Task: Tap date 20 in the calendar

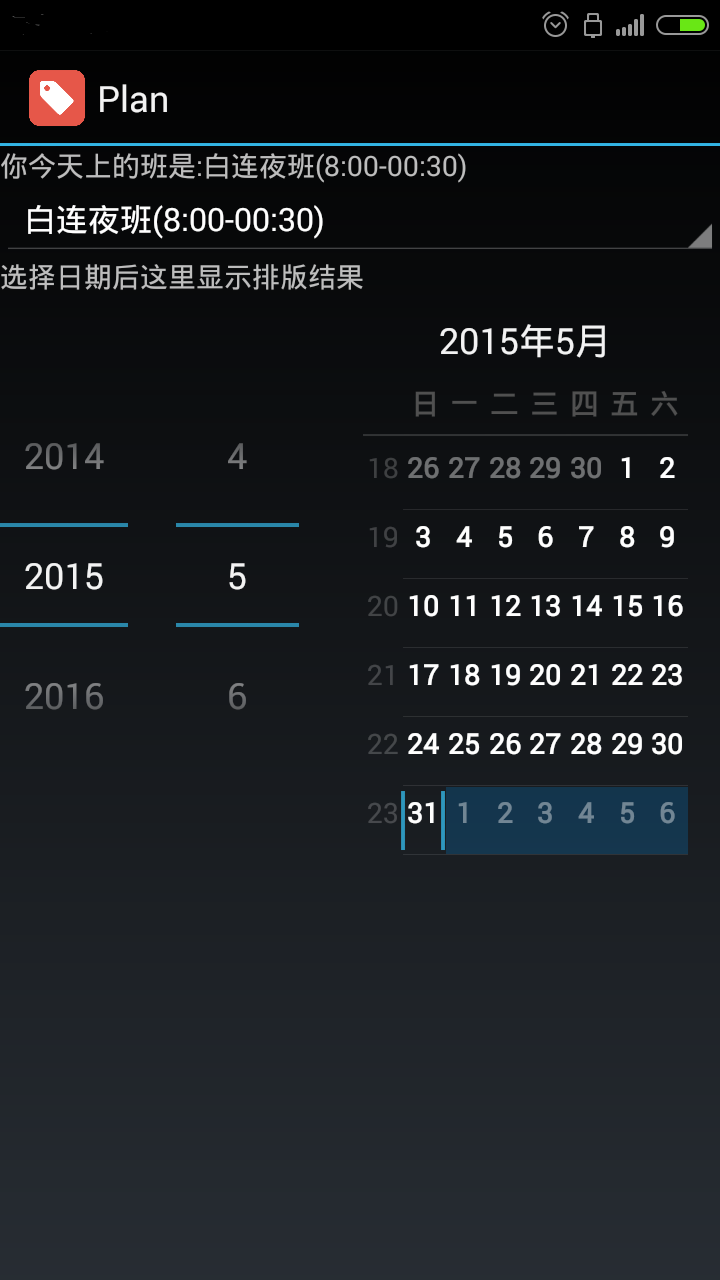Action: click(545, 675)
